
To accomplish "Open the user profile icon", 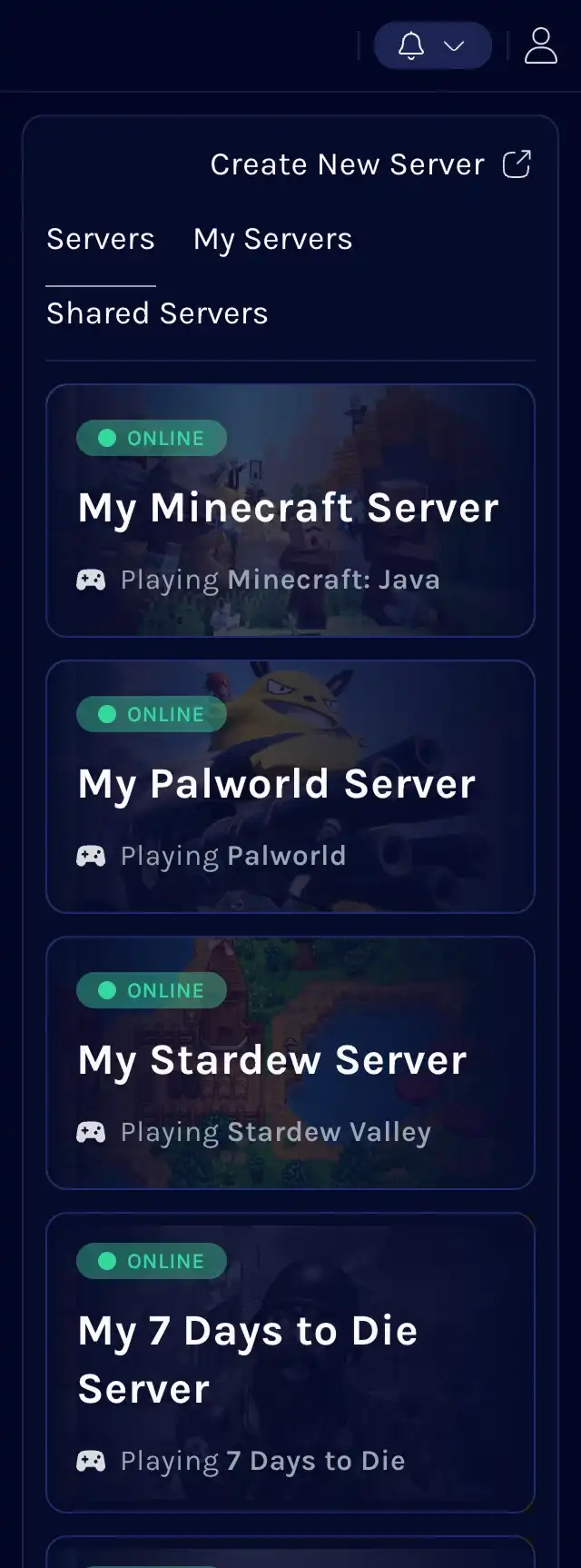I will pos(540,45).
